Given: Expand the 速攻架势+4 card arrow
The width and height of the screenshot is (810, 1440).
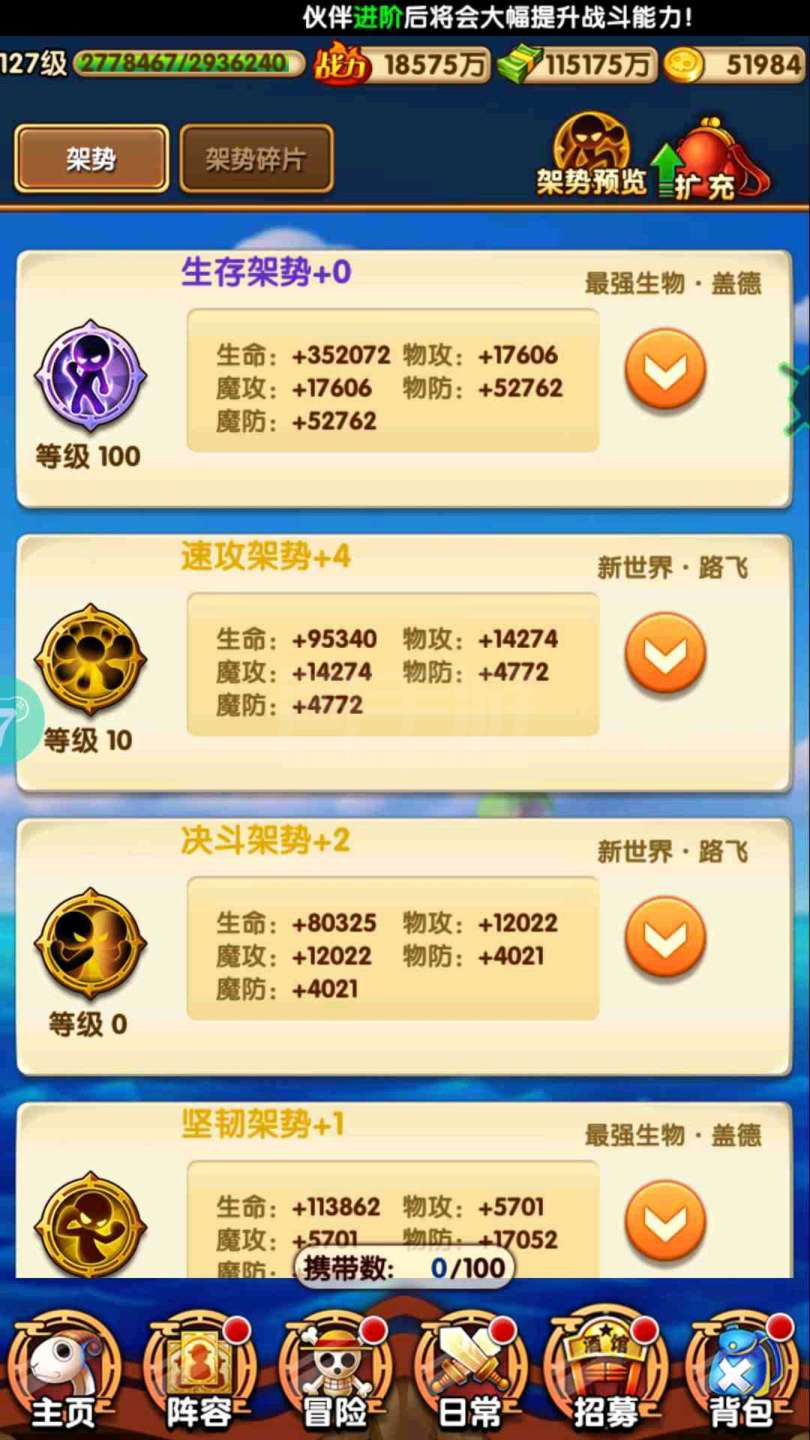Looking at the screenshot, I should click(665, 653).
